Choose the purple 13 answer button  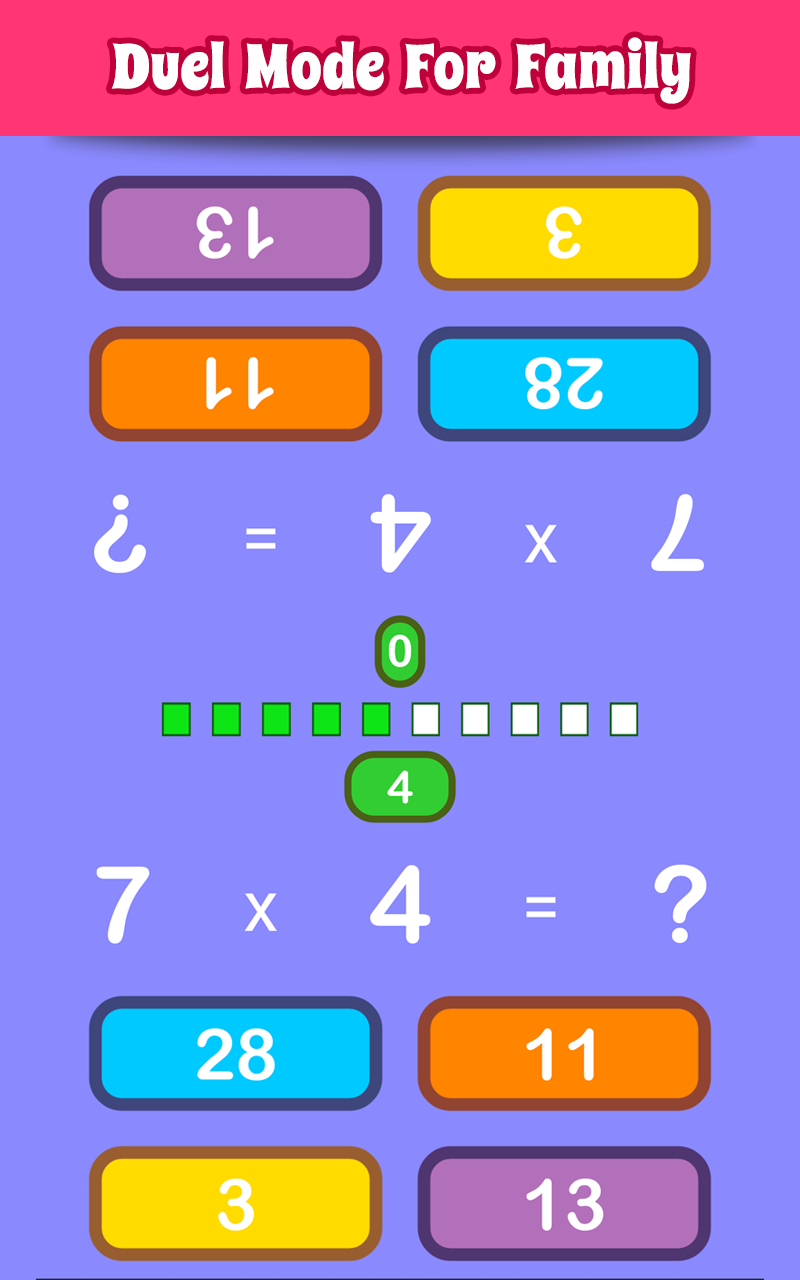(563, 1203)
